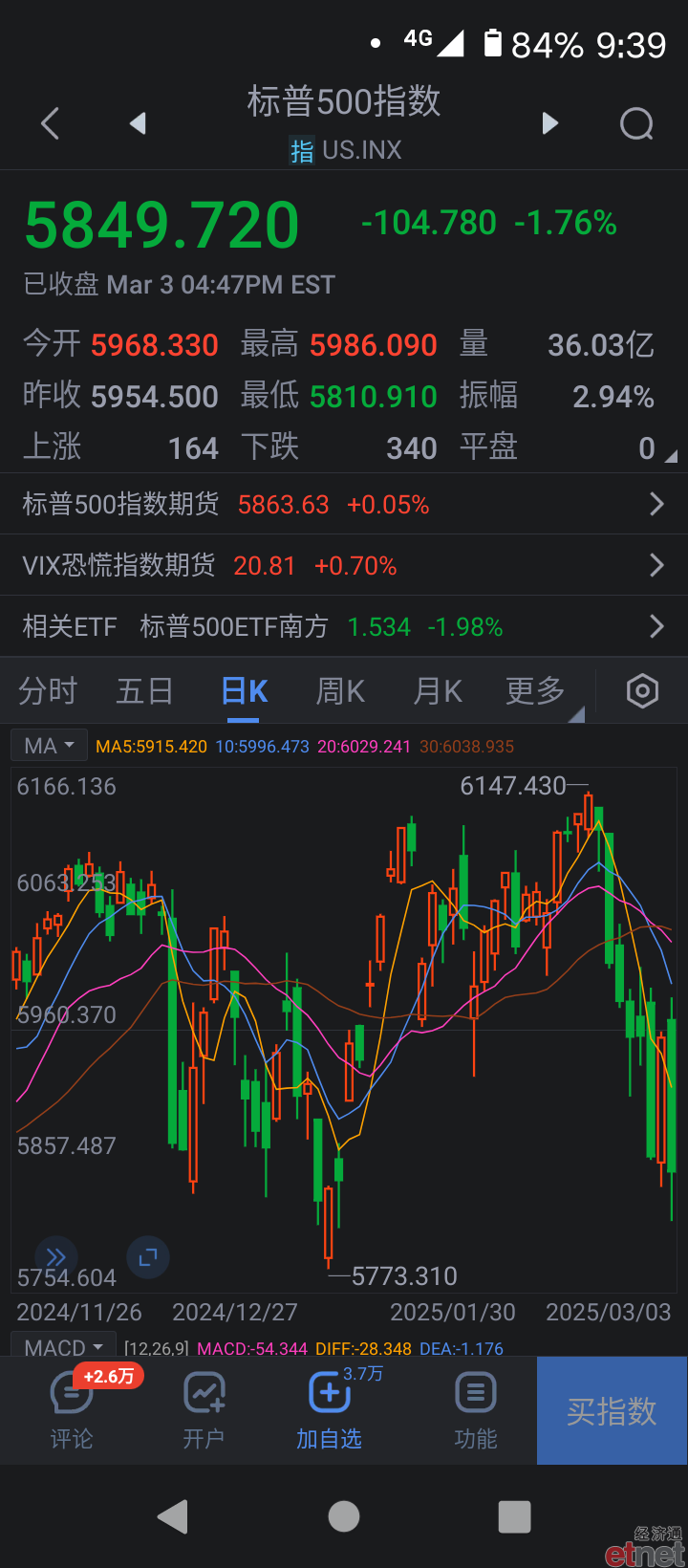Switch to the 五日 chart tab

tap(145, 690)
